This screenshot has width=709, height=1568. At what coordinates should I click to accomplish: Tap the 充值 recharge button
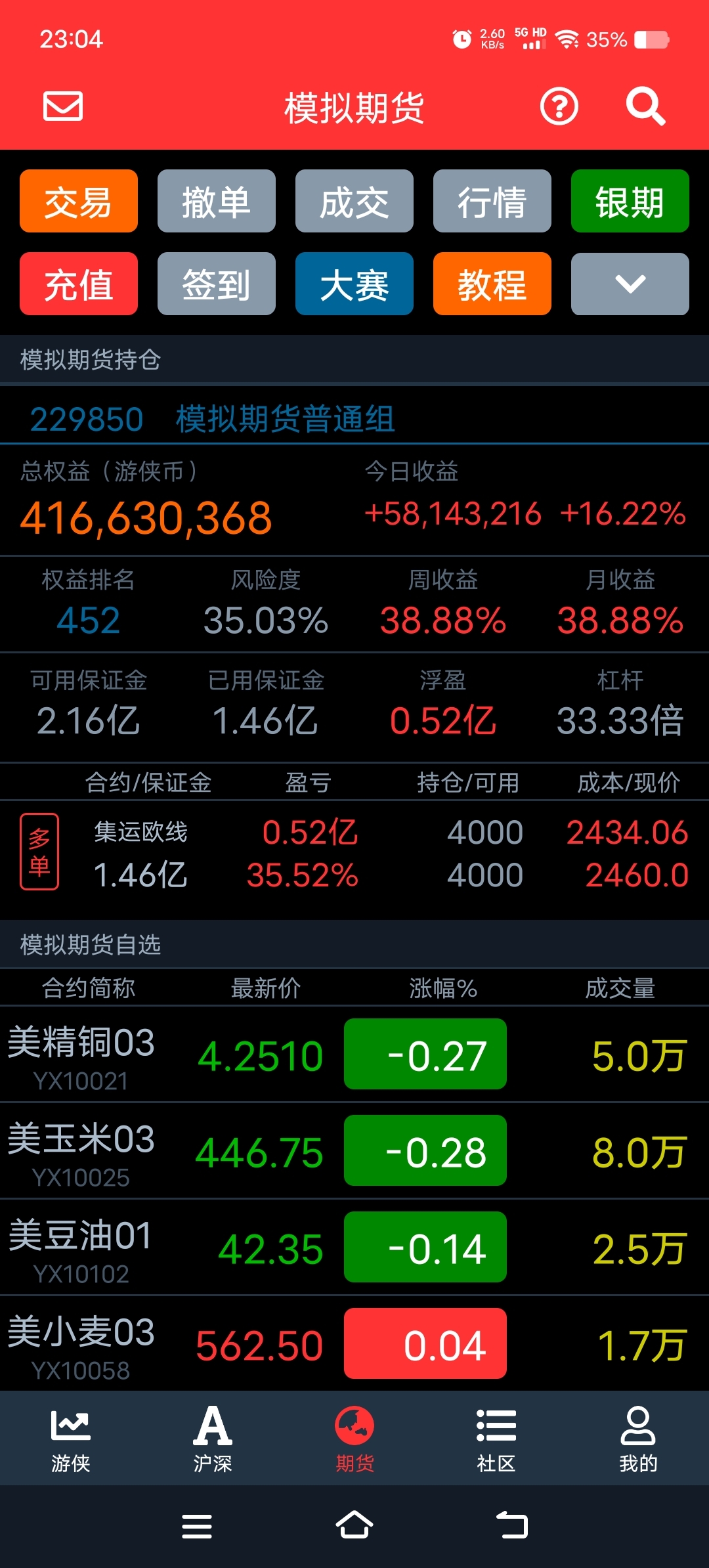pyautogui.click(x=79, y=284)
